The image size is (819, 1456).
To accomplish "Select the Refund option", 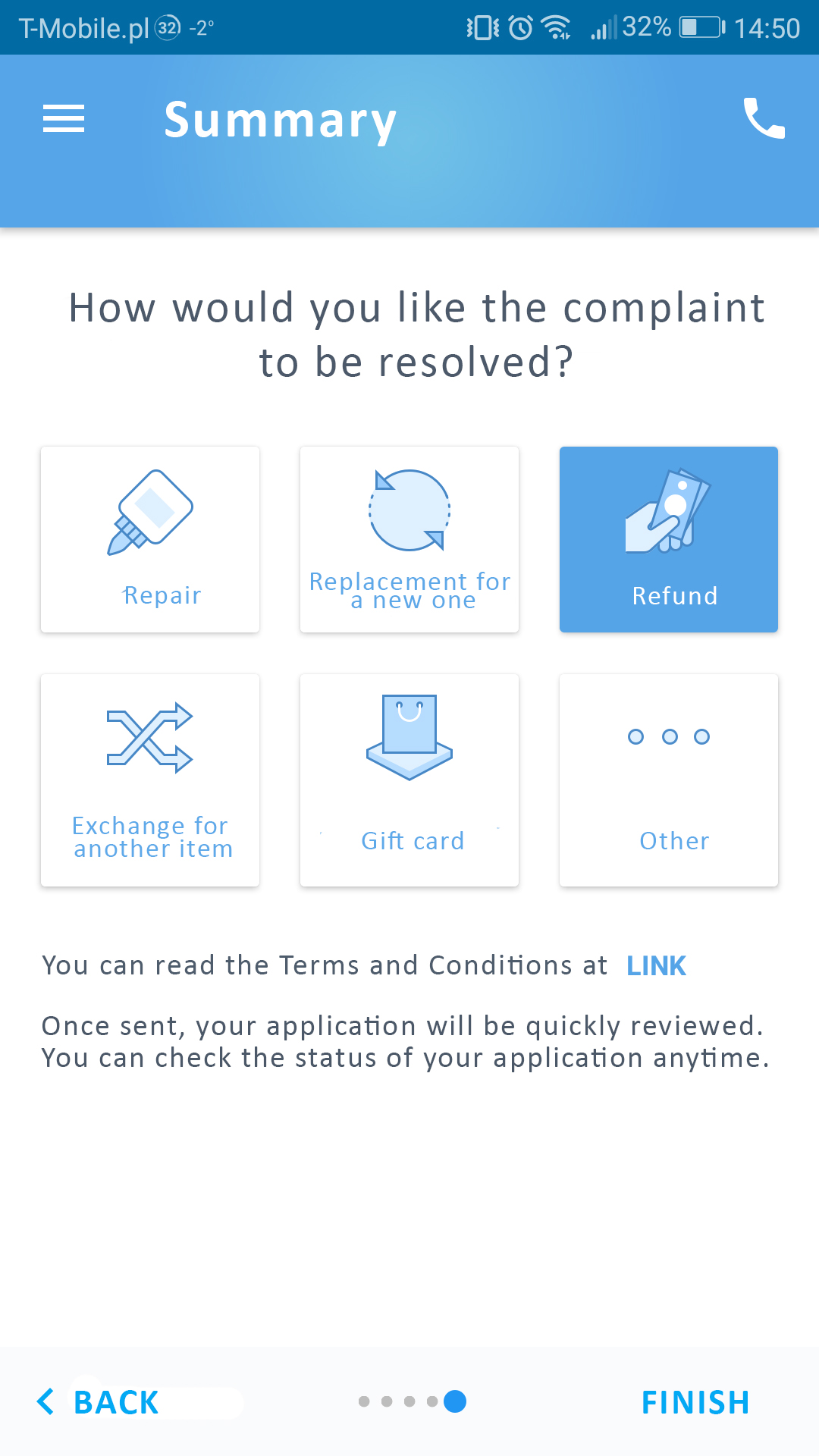I will (669, 539).
